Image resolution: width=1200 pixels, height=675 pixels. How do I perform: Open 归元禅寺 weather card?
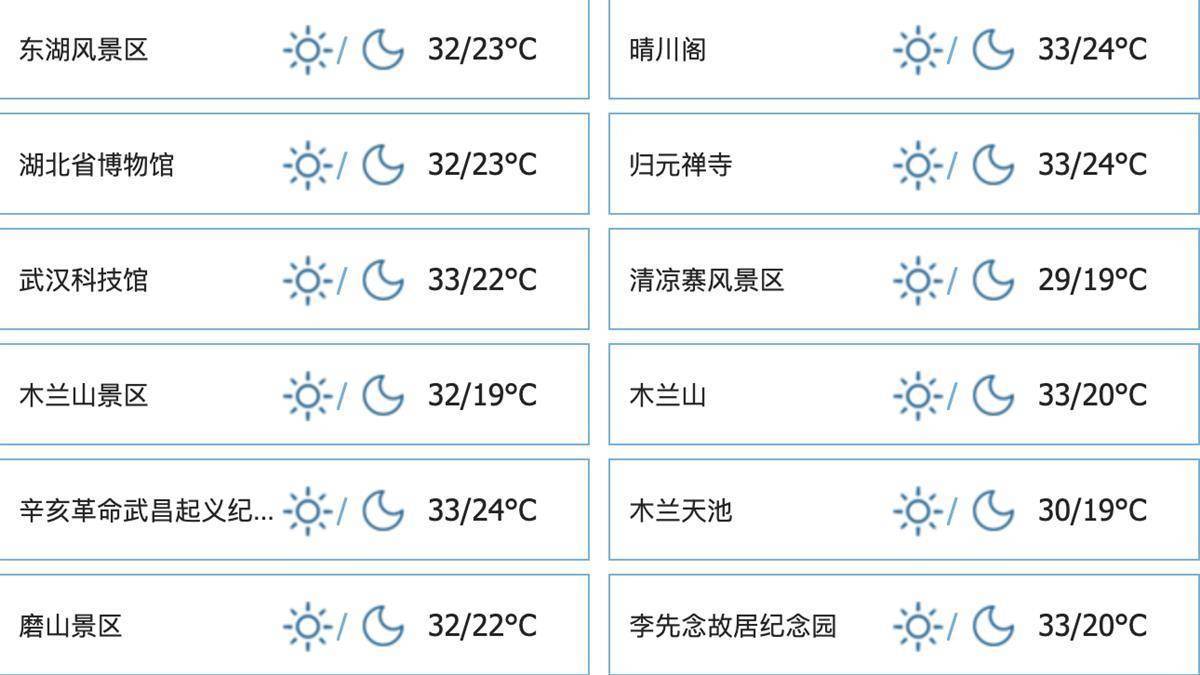point(681,164)
